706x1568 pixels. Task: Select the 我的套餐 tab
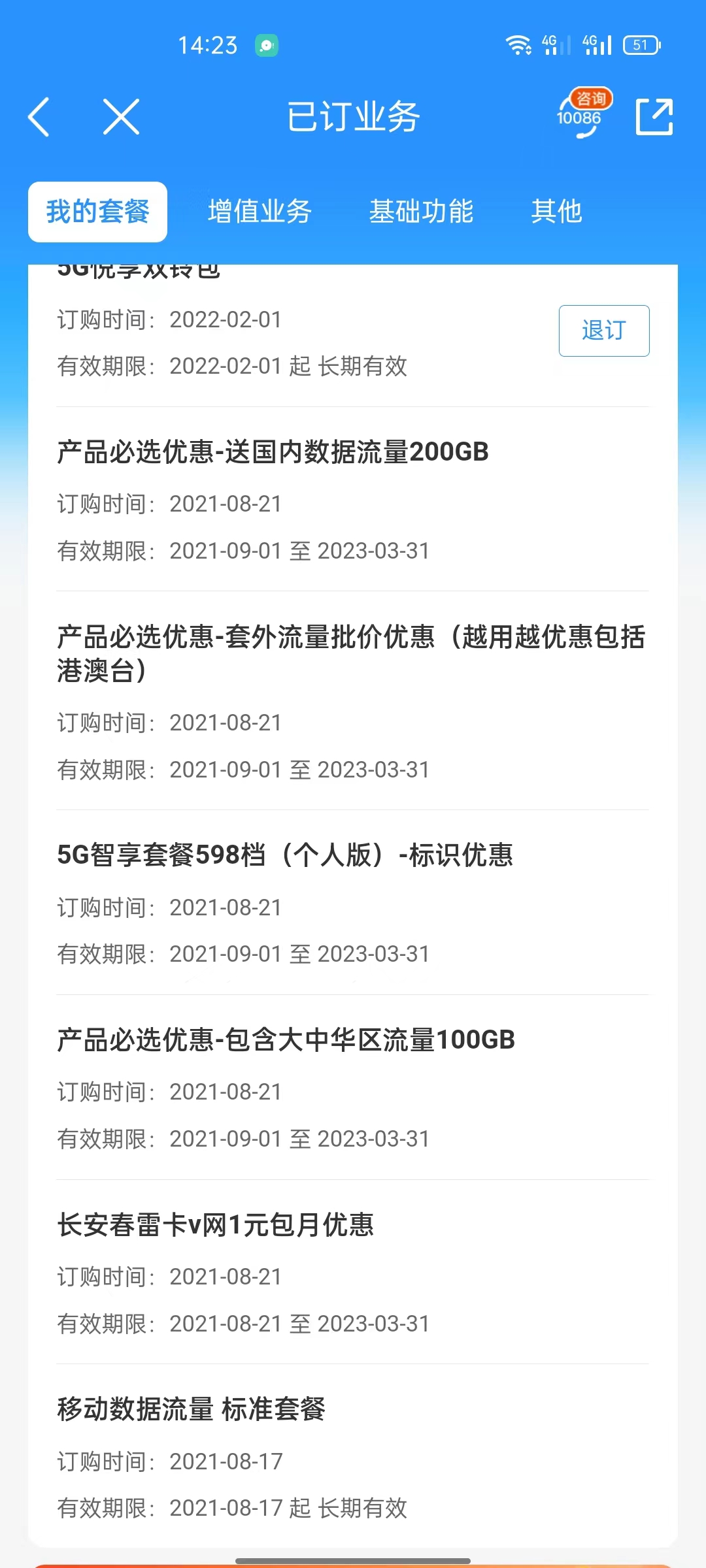tap(98, 212)
